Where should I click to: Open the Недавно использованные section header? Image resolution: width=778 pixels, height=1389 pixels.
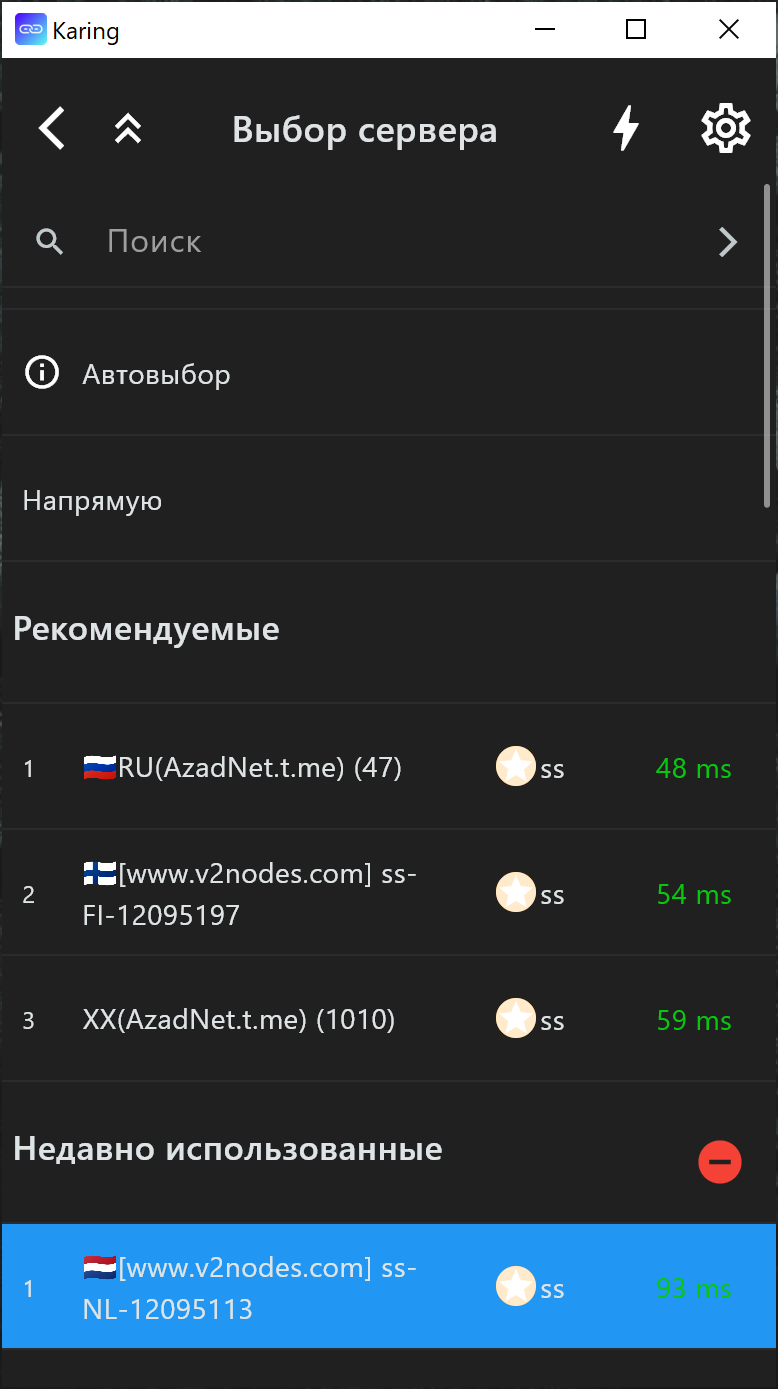pos(227,1148)
